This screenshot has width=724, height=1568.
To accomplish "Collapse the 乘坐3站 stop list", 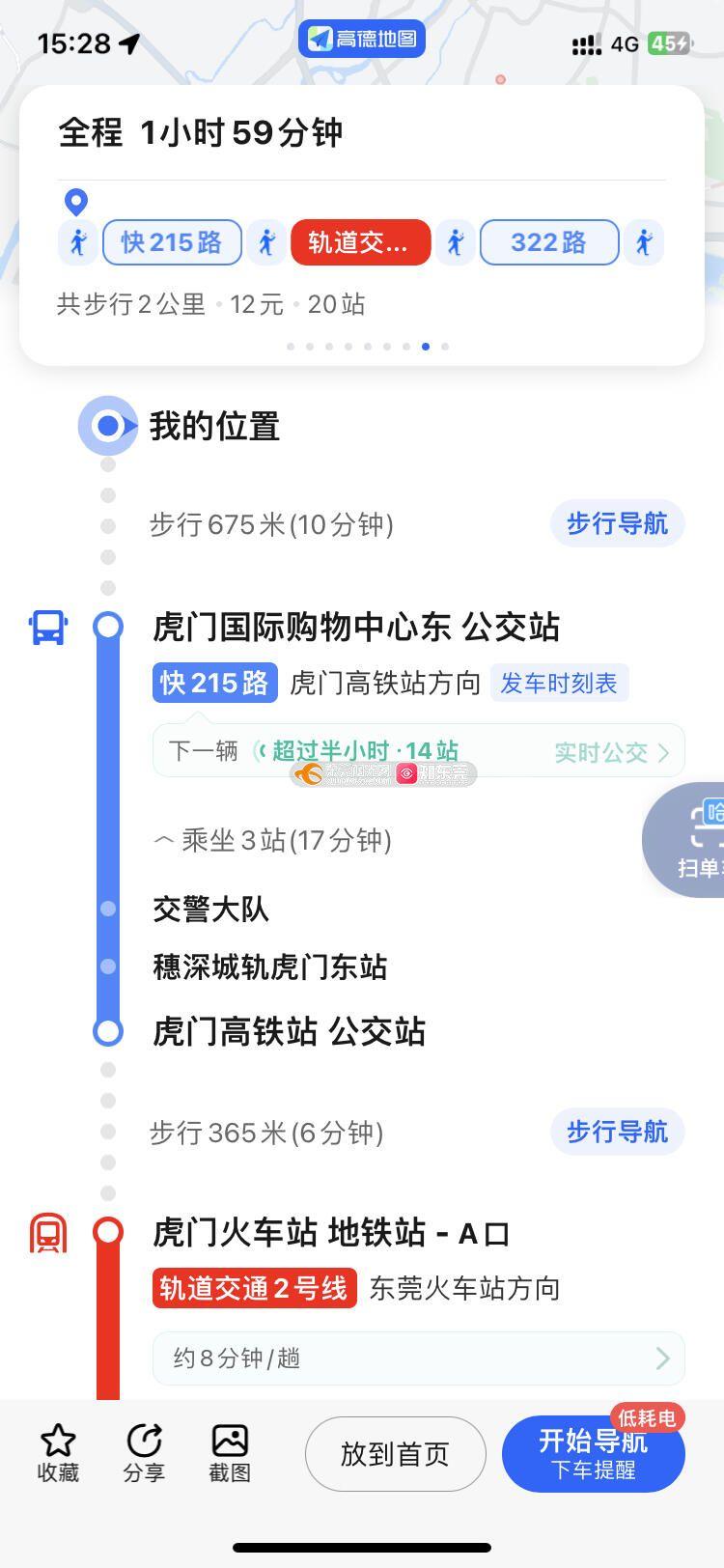I will pos(272,841).
